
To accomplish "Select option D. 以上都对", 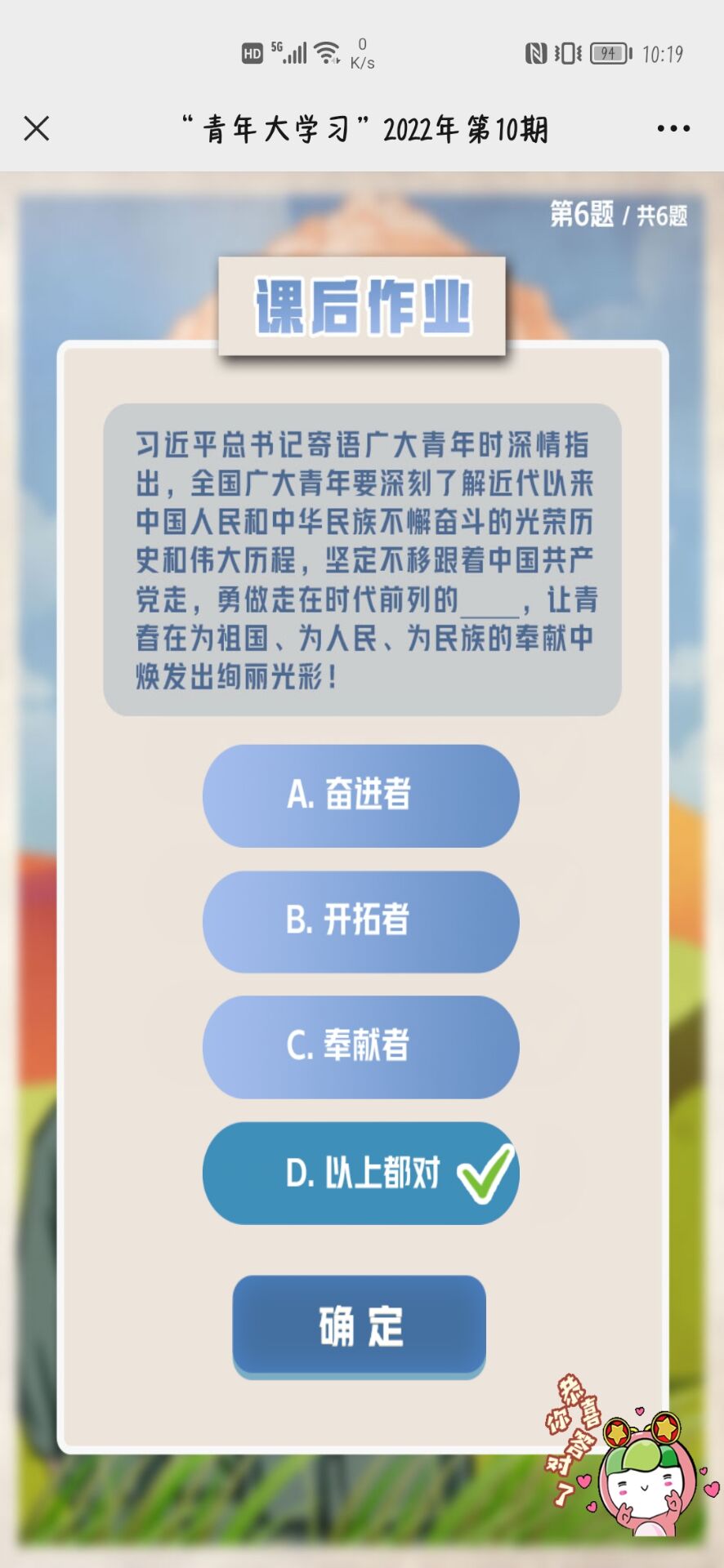I will pos(360,1173).
